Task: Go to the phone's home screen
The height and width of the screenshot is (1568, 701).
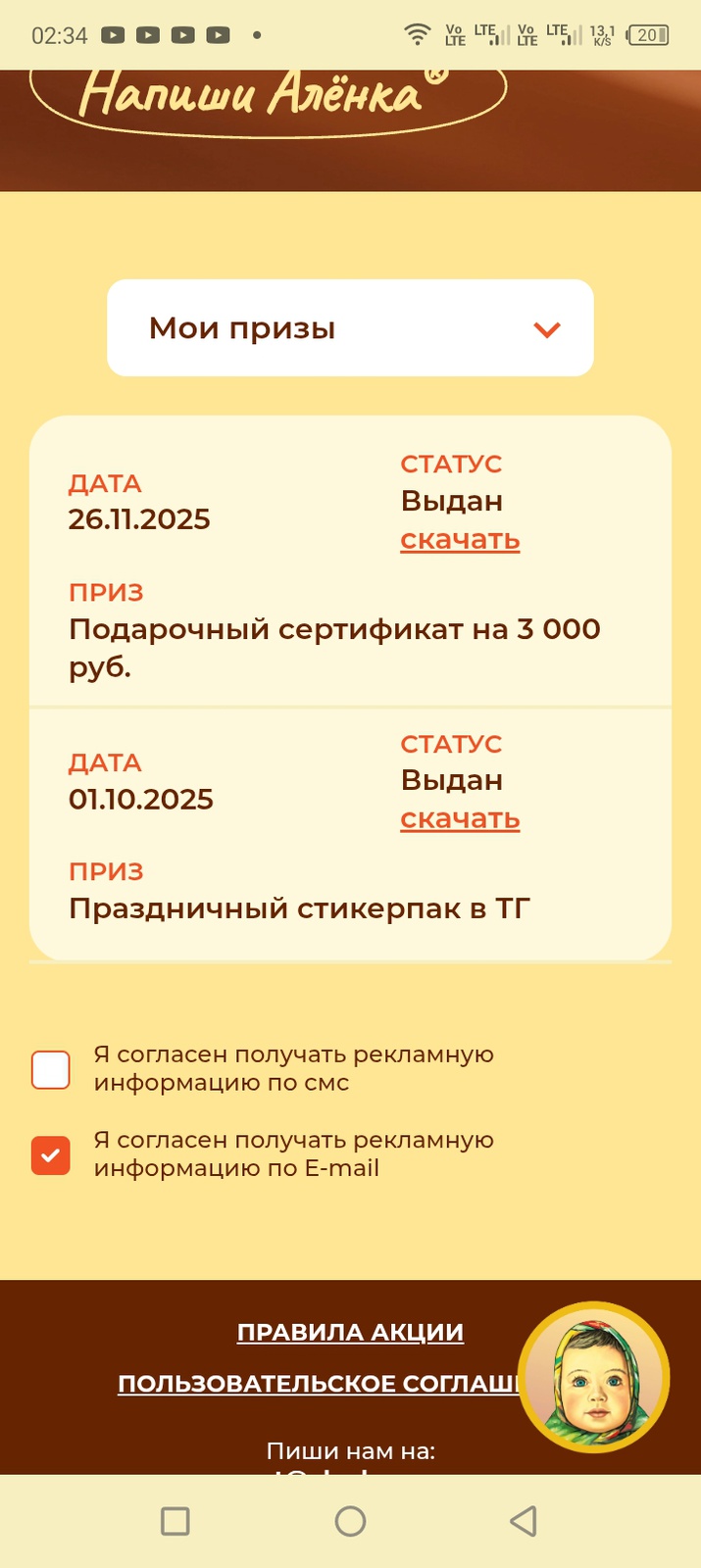Action: pyautogui.click(x=350, y=1521)
